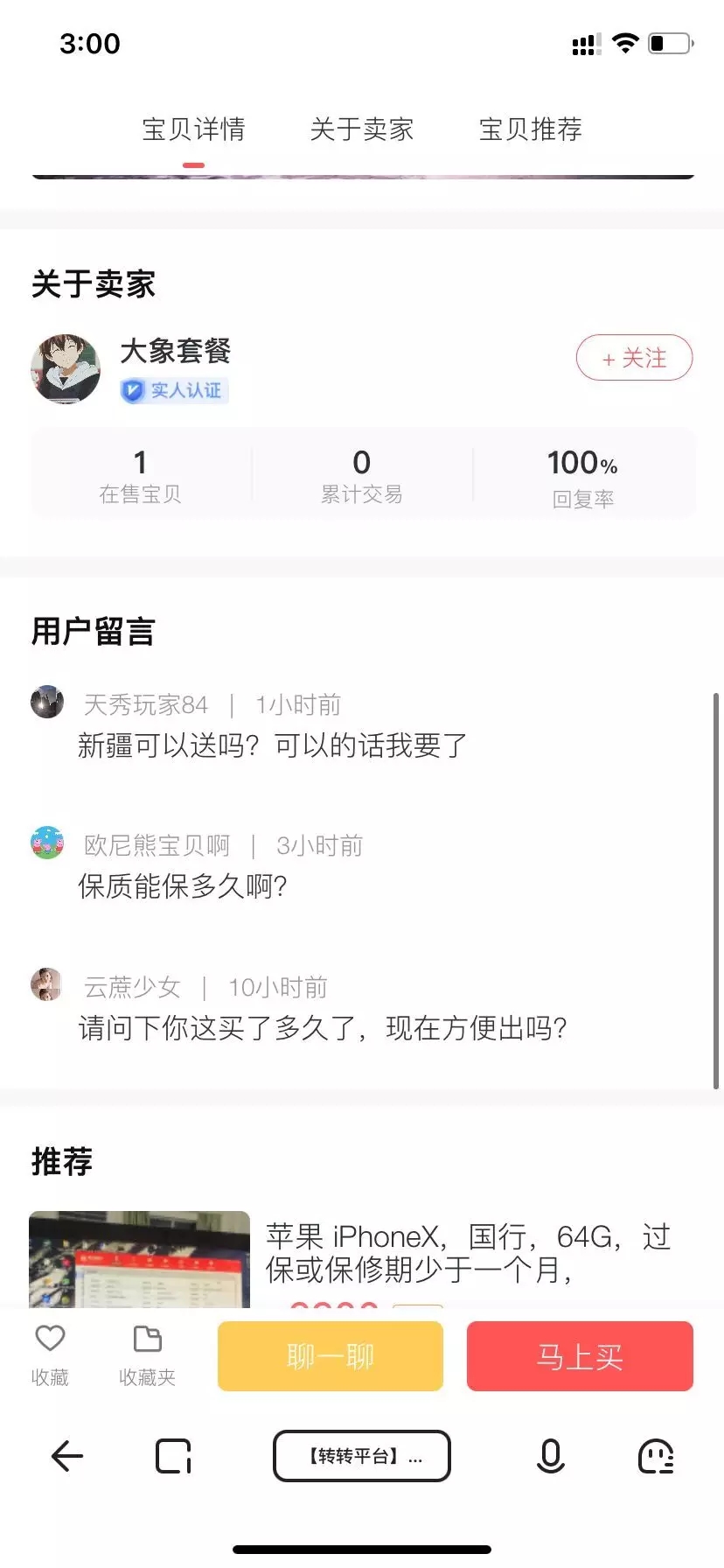
Task: View comment from 云蔗少女
Action: 322,1027
